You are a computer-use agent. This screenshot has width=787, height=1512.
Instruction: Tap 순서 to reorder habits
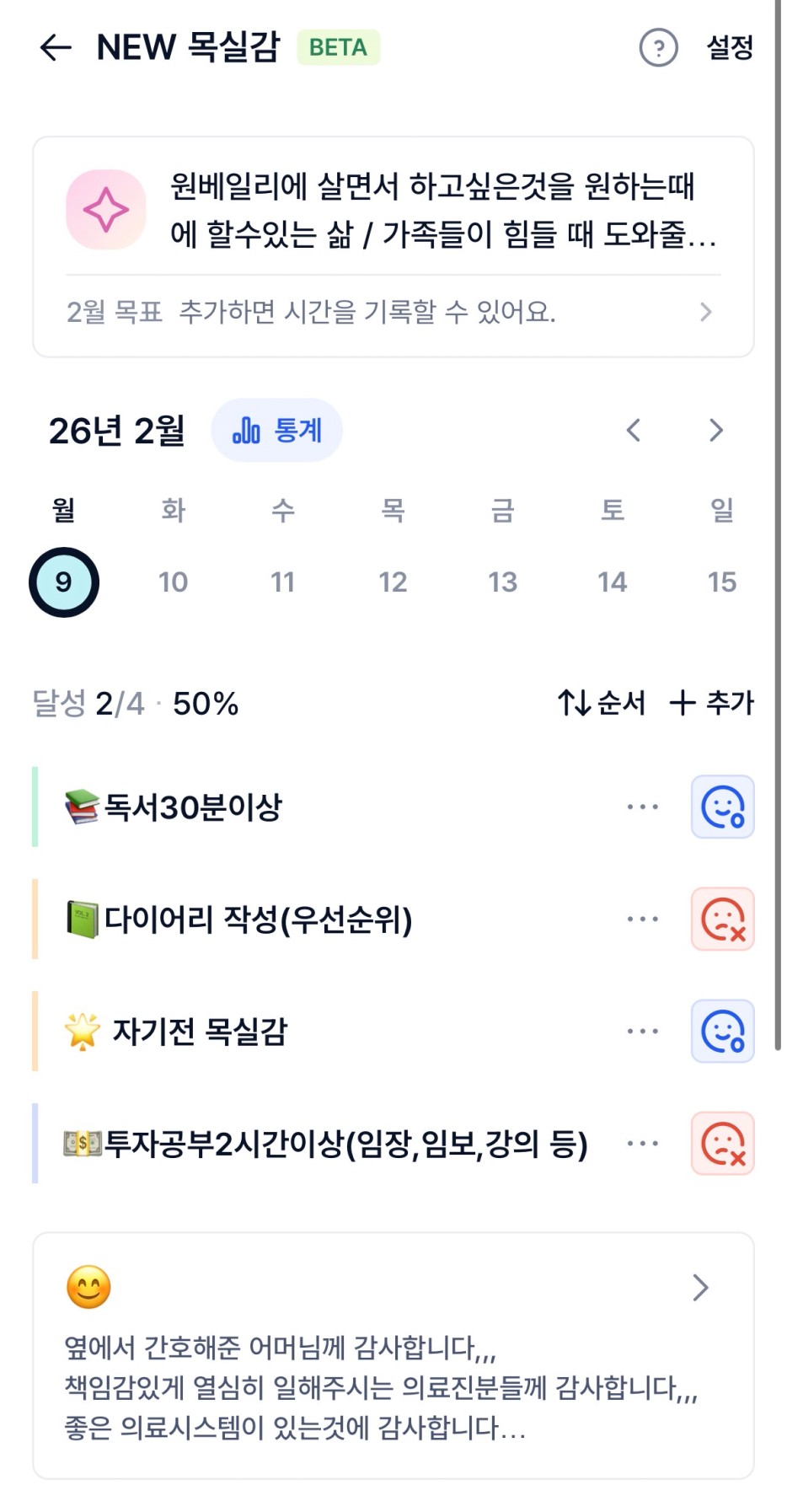pos(602,703)
